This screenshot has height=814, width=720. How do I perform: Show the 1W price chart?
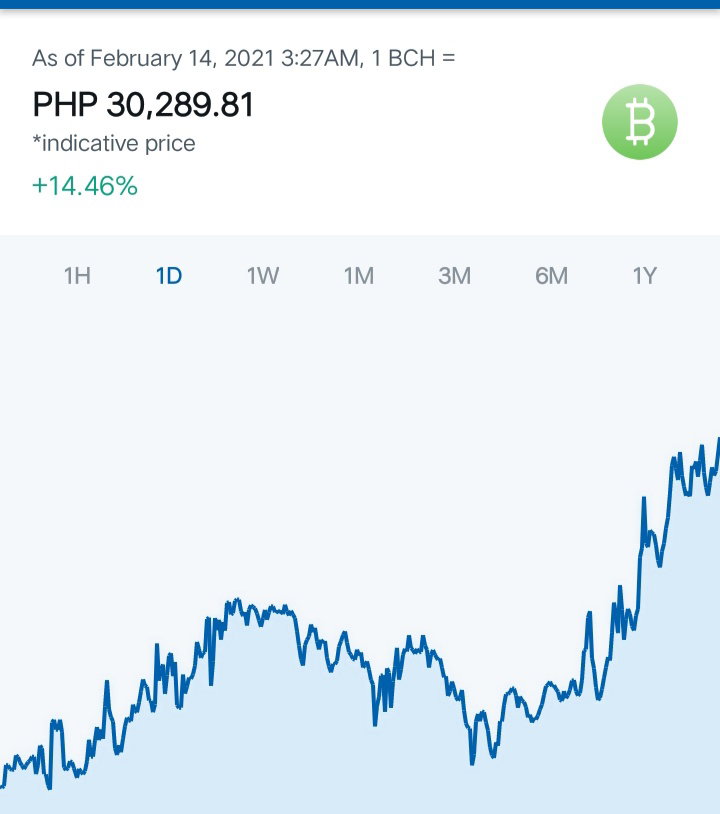coord(263,276)
